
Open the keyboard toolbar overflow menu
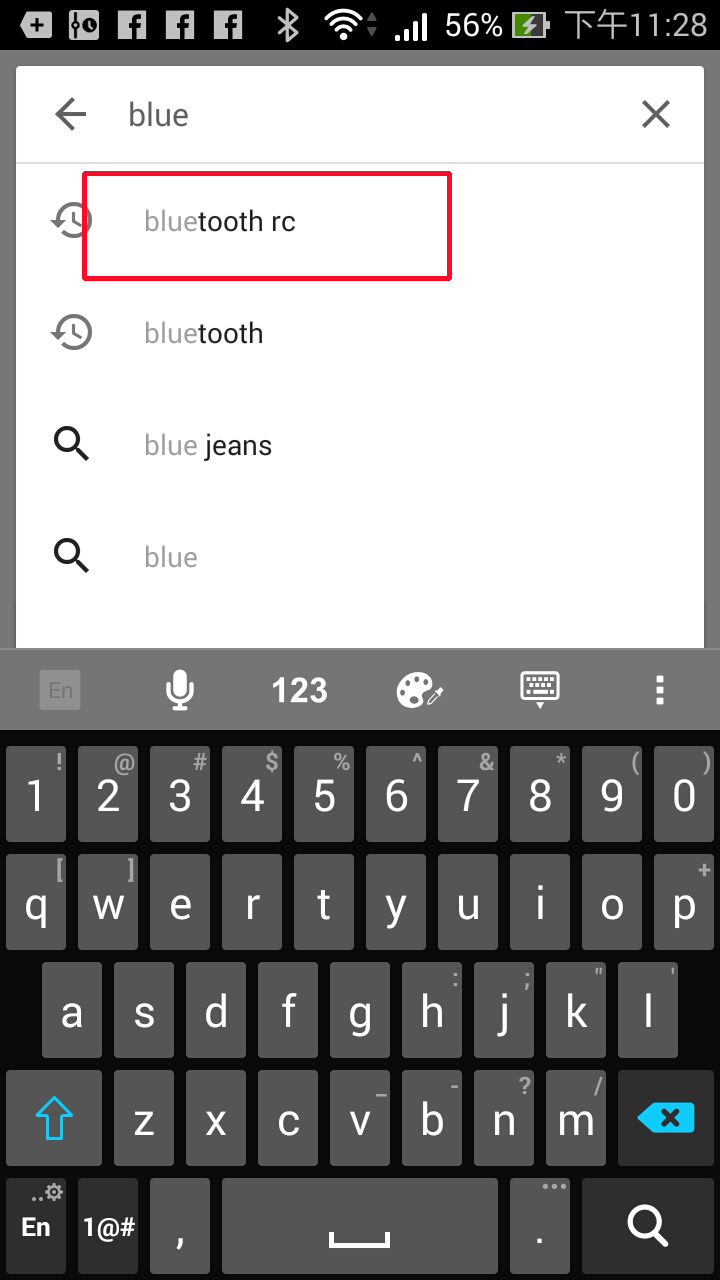tap(660, 690)
